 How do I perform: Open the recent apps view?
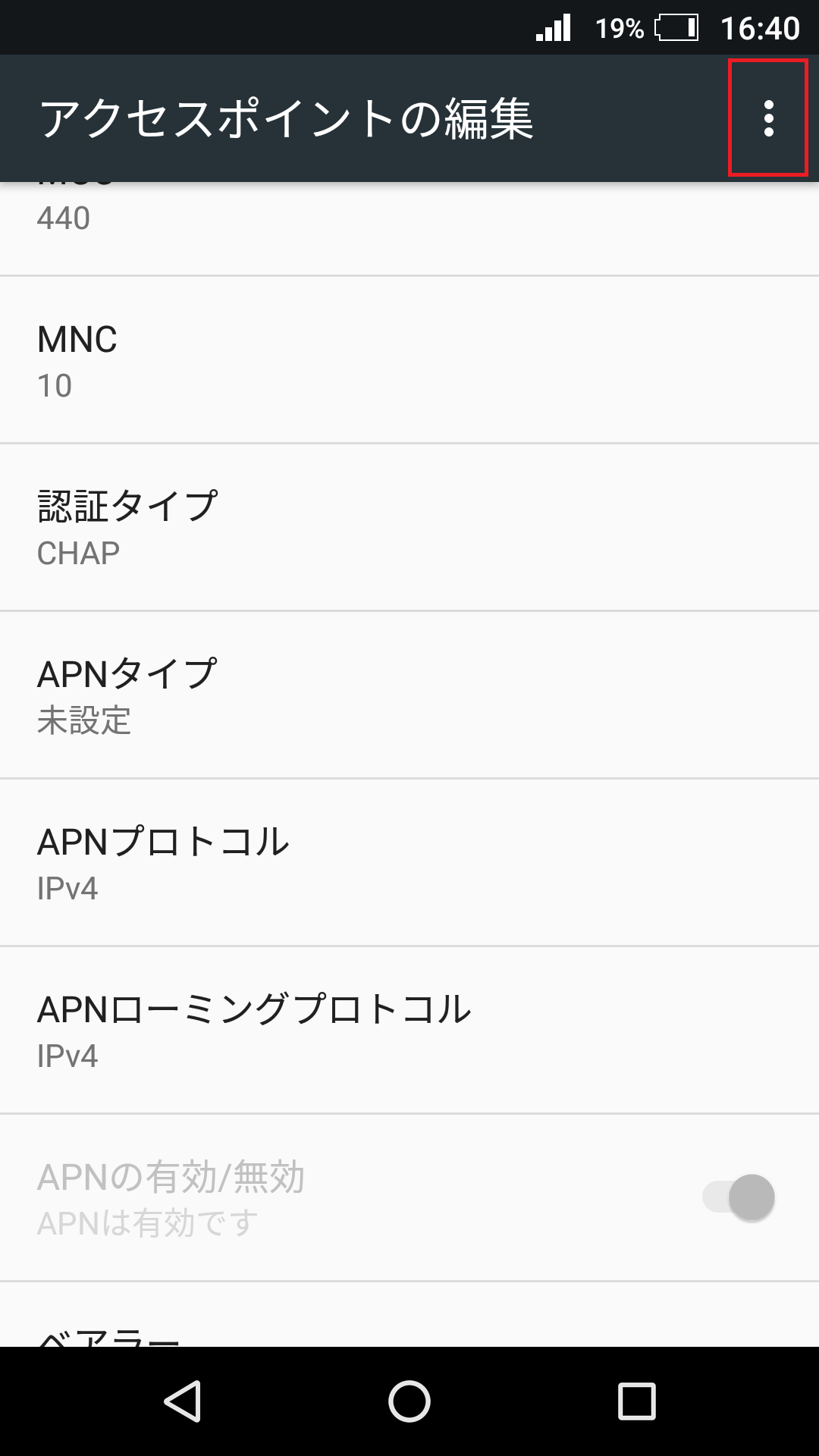(x=636, y=1401)
